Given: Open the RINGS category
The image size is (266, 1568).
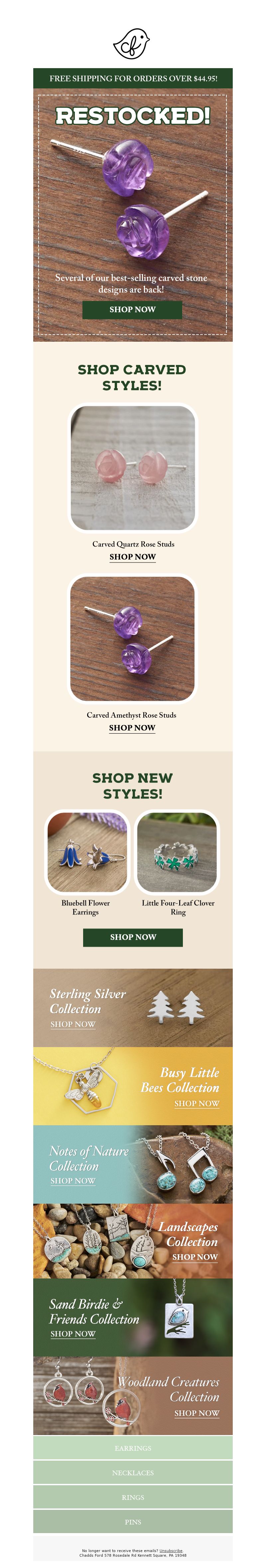Looking at the screenshot, I should pos(133,1497).
